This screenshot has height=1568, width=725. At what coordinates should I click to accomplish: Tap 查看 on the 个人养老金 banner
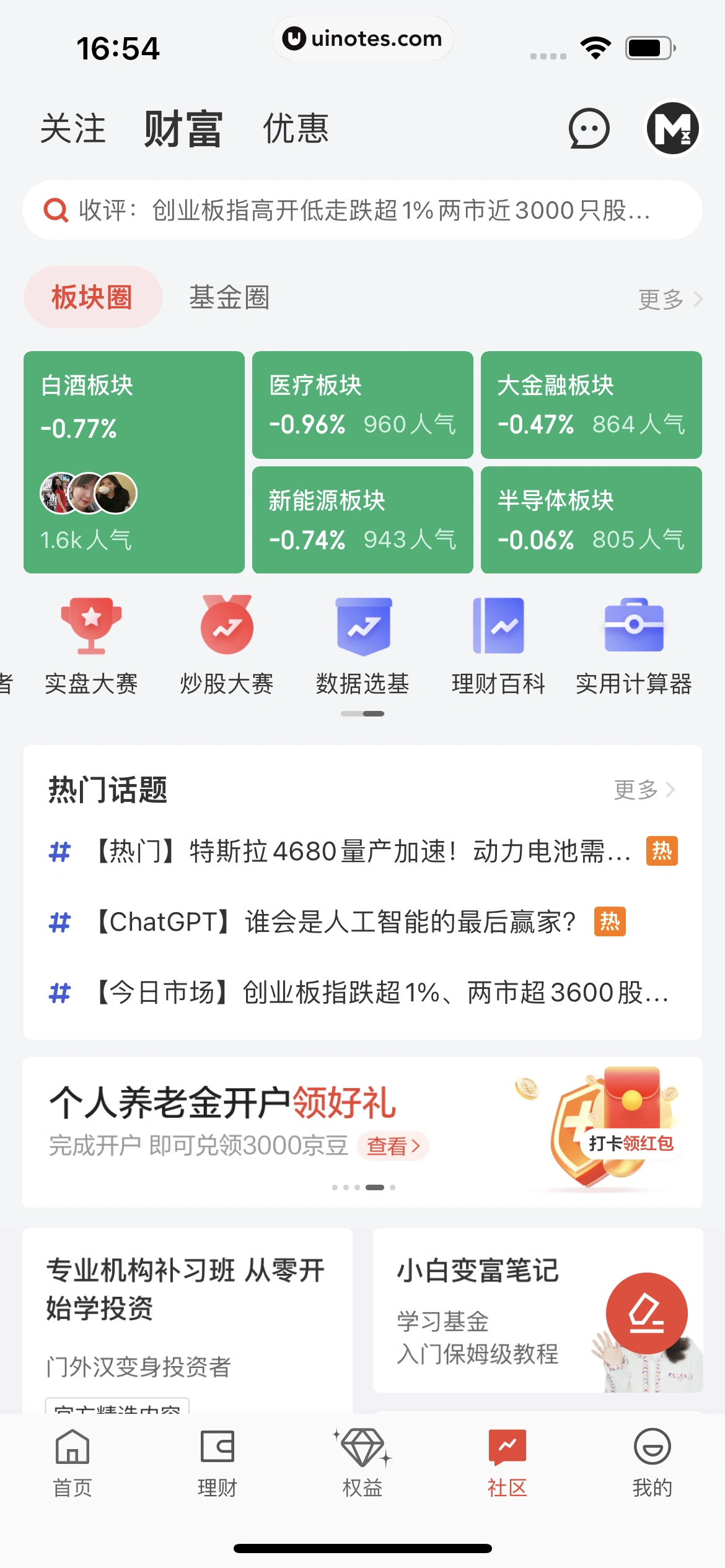393,1146
